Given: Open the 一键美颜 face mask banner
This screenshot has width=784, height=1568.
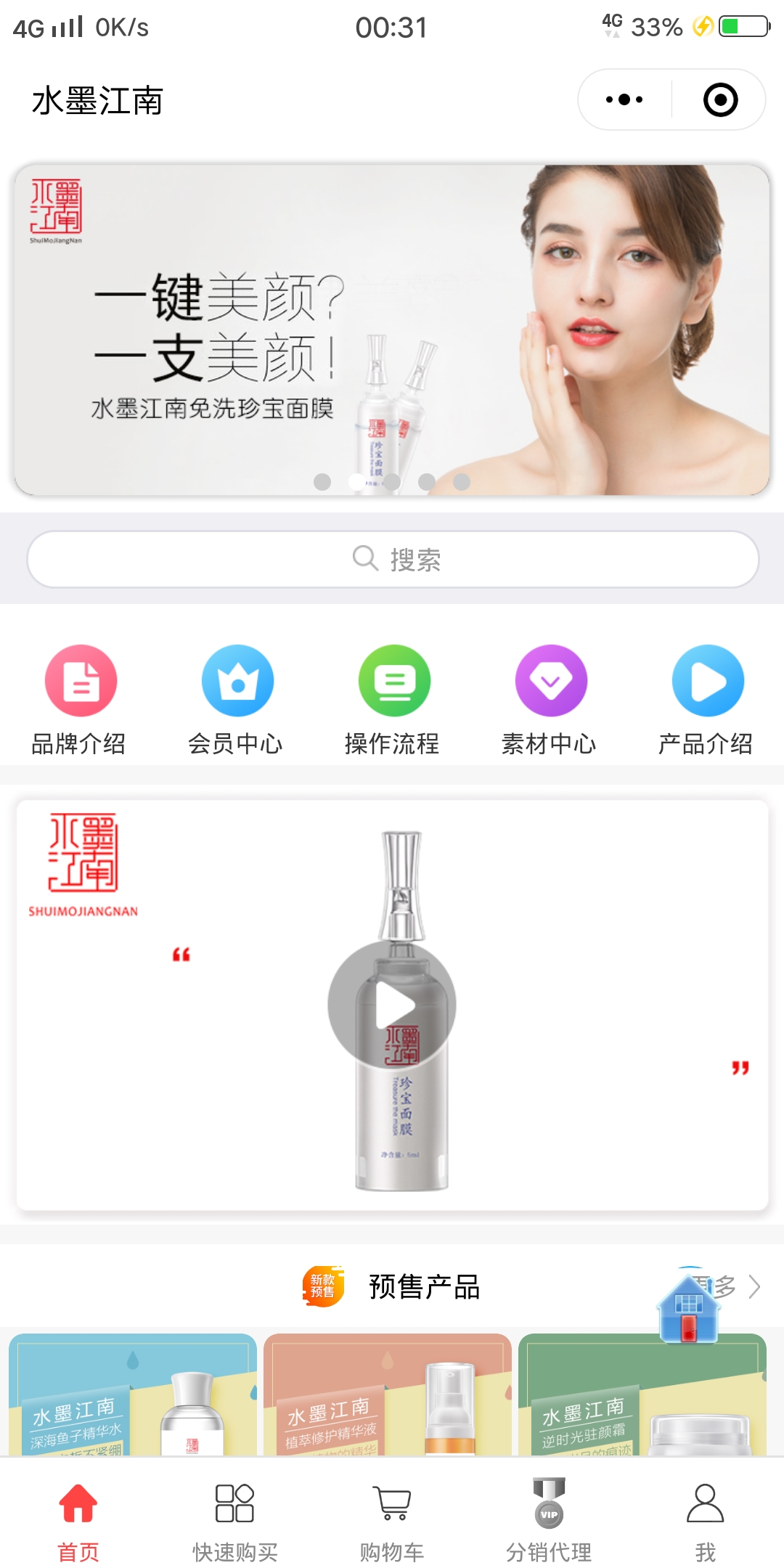Looking at the screenshot, I should pyautogui.click(x=392, y=330).
